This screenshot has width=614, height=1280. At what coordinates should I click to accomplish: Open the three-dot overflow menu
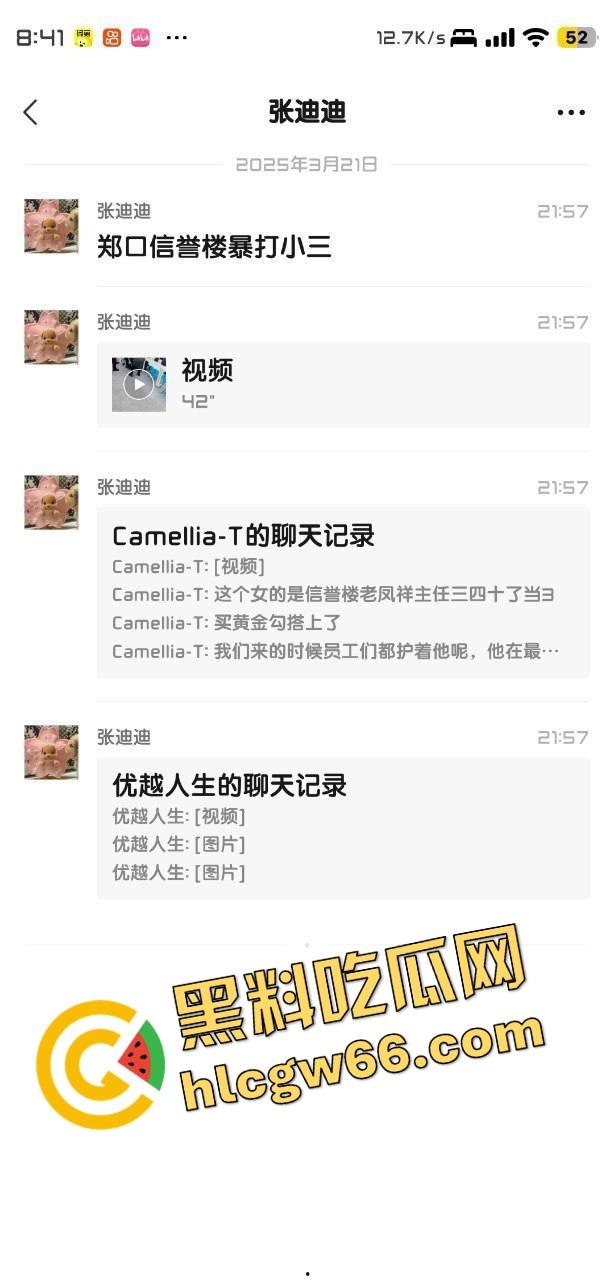pyautogui.click(x=571, y=112)
